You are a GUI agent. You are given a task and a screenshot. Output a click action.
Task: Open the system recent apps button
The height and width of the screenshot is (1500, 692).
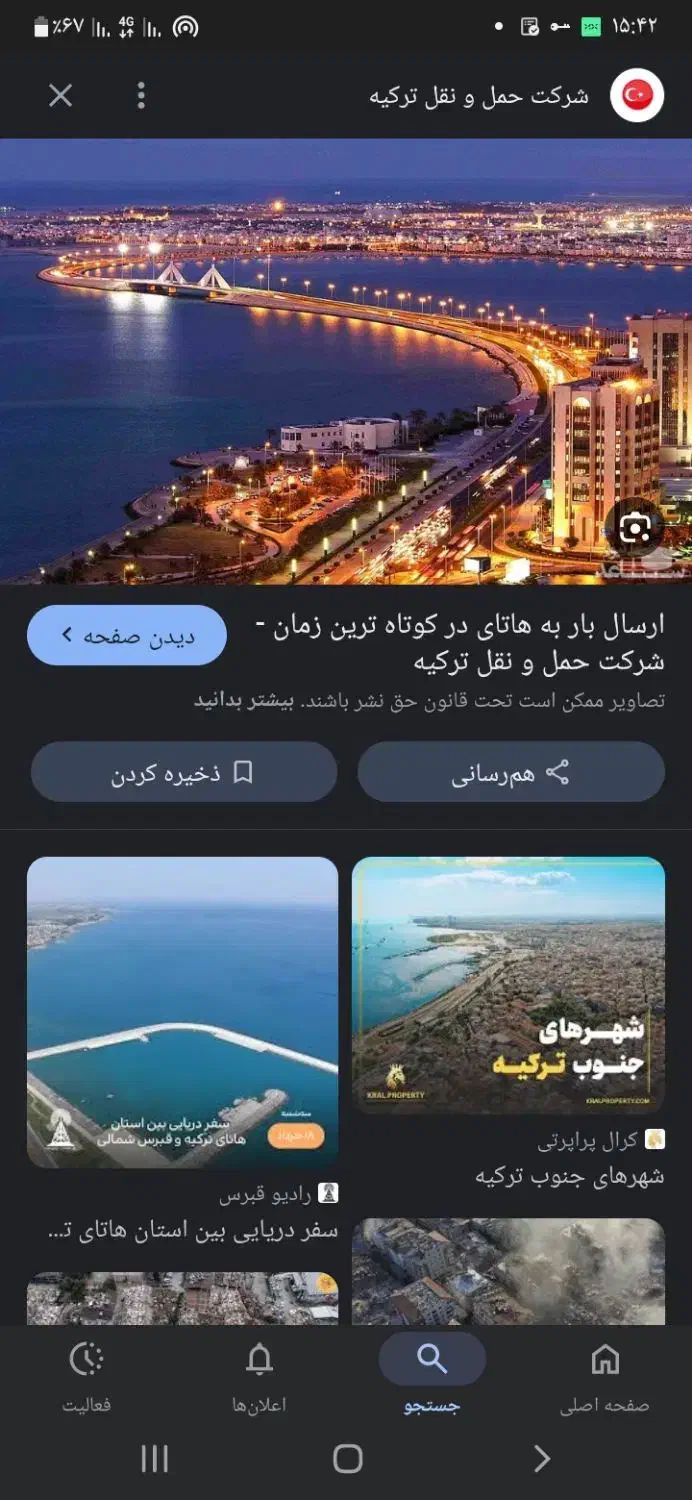coord(154,1458)
